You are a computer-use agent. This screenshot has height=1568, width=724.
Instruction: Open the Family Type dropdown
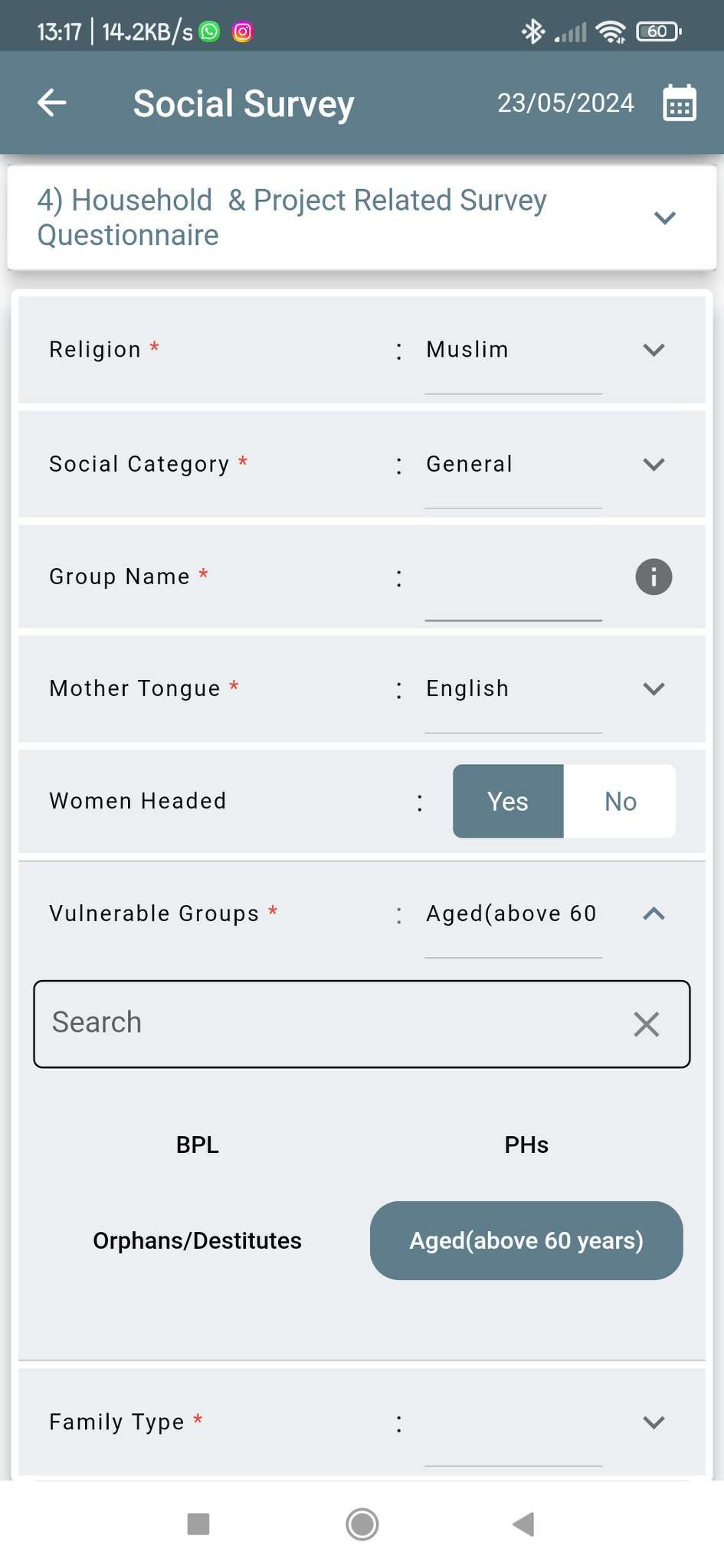[545, 1423]
